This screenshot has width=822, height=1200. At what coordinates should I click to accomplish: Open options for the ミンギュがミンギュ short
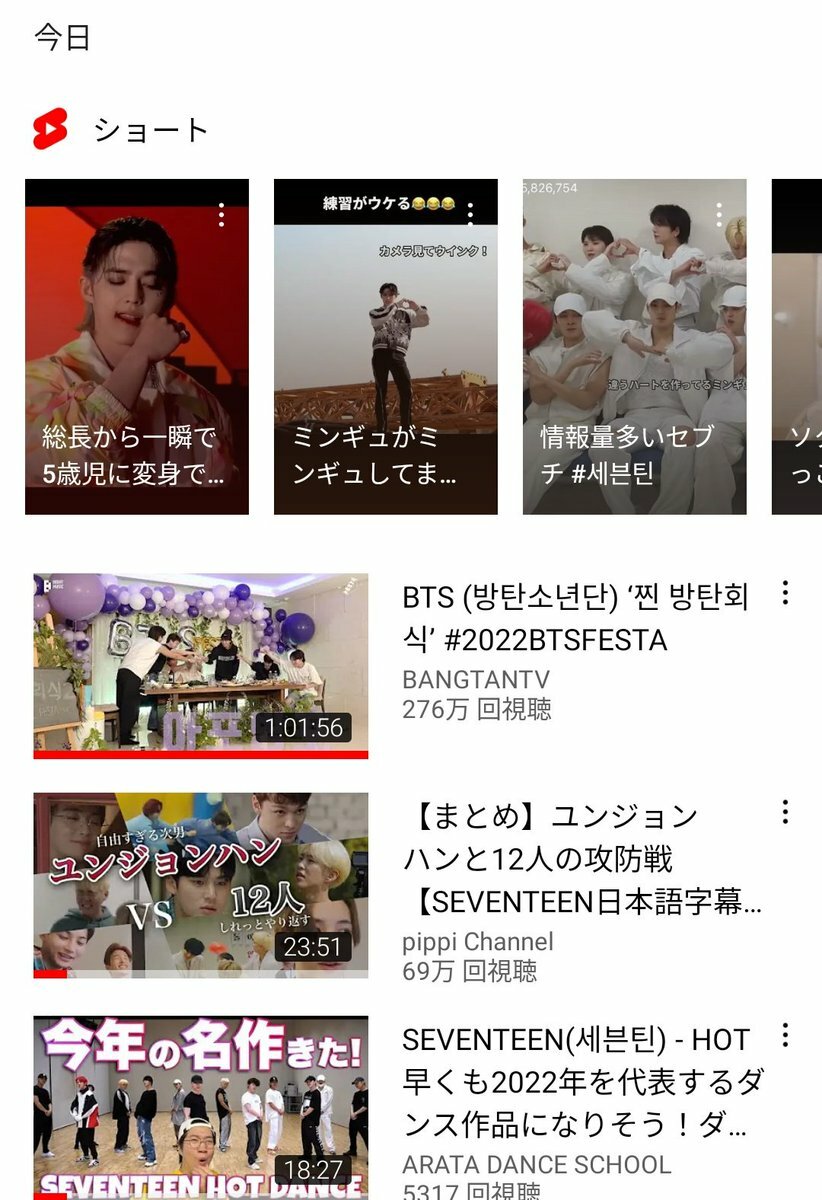pos(470,213)
